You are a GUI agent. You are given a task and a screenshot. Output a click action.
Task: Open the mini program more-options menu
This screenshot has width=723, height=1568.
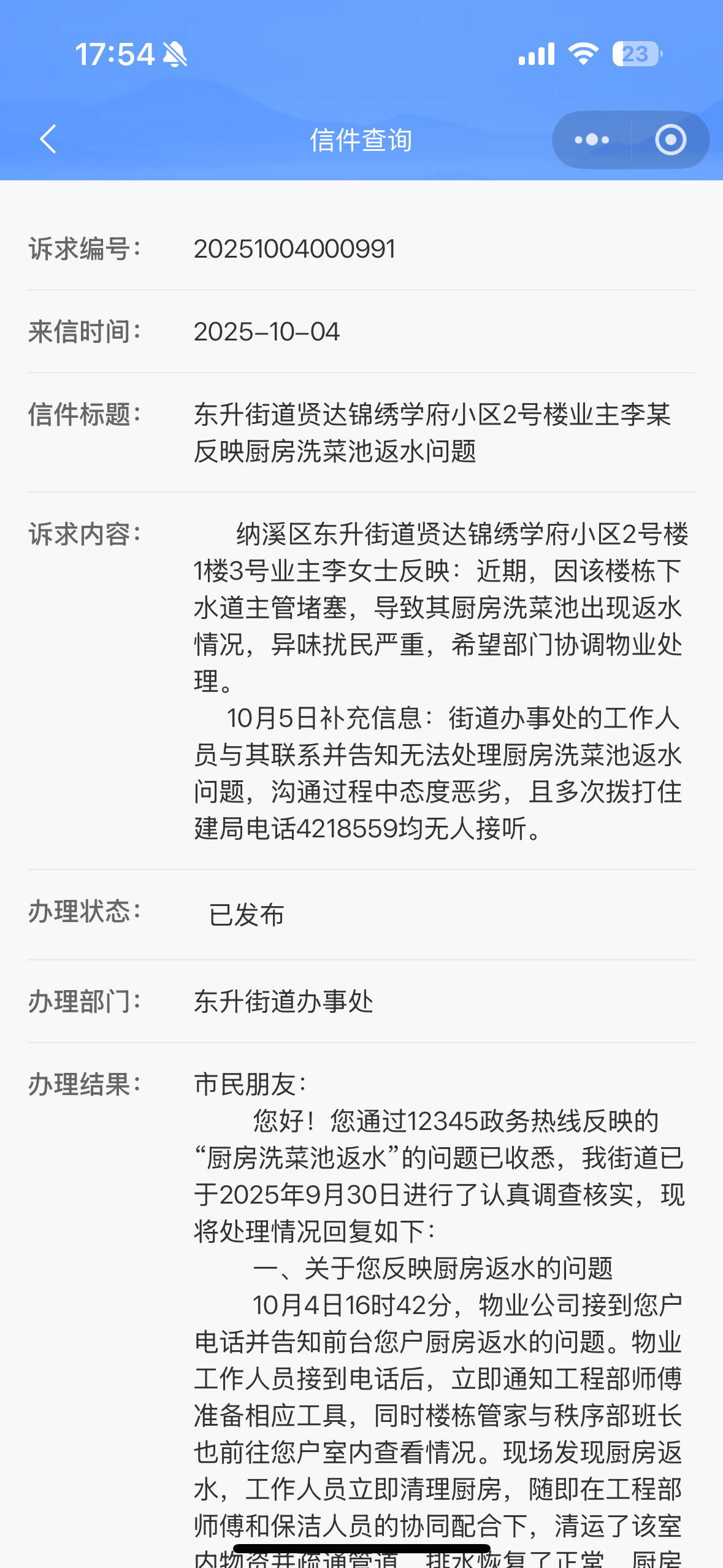[592, 140]
